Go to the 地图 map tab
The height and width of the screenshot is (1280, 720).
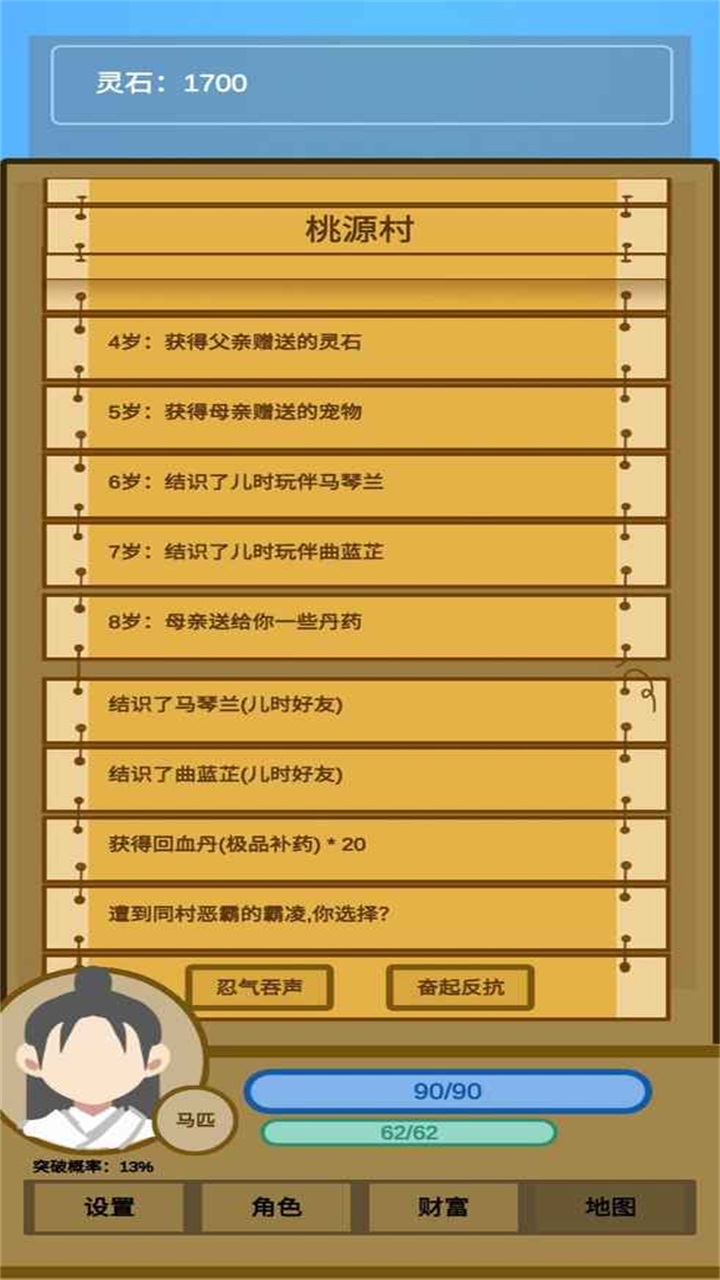point(610,1207)
